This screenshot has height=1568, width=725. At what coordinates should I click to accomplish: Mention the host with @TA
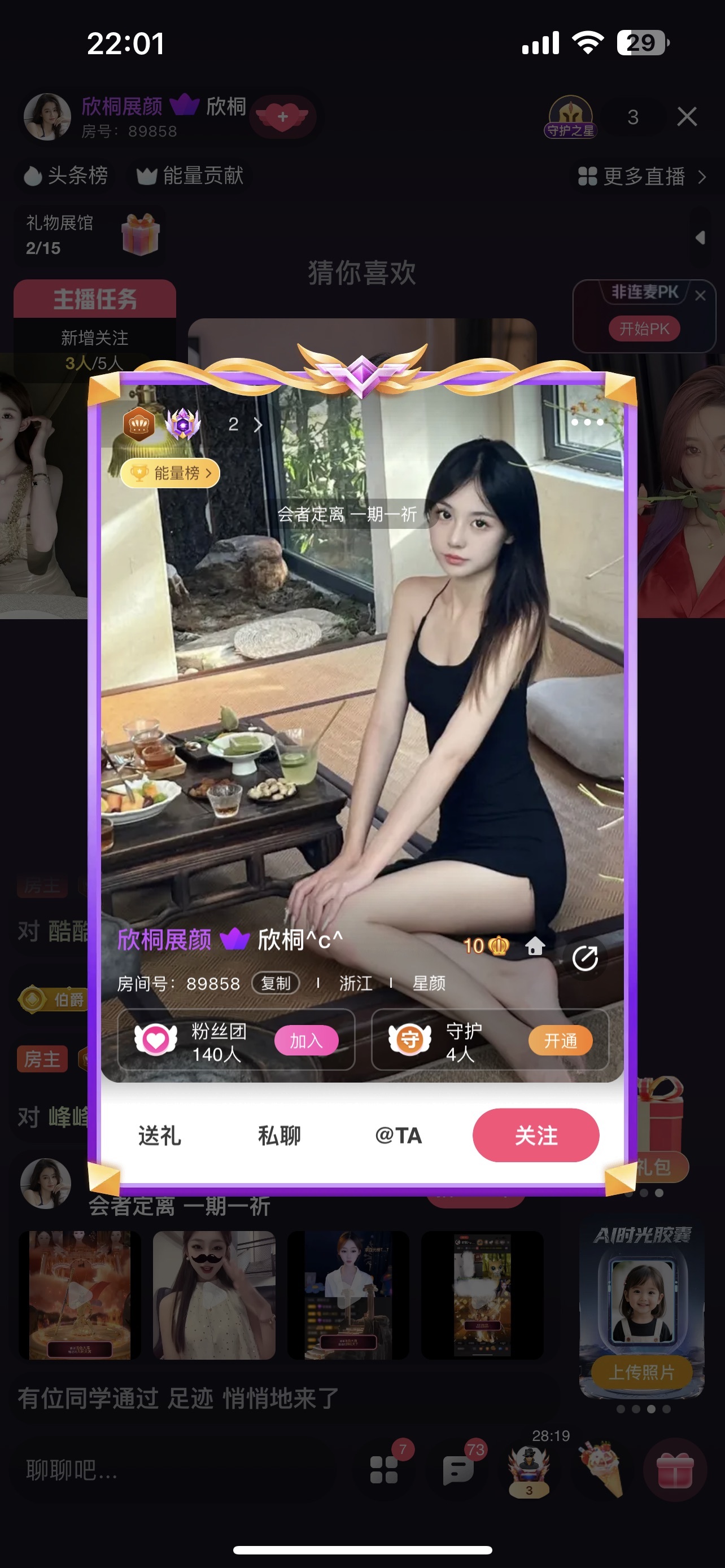coord(399,1135)
